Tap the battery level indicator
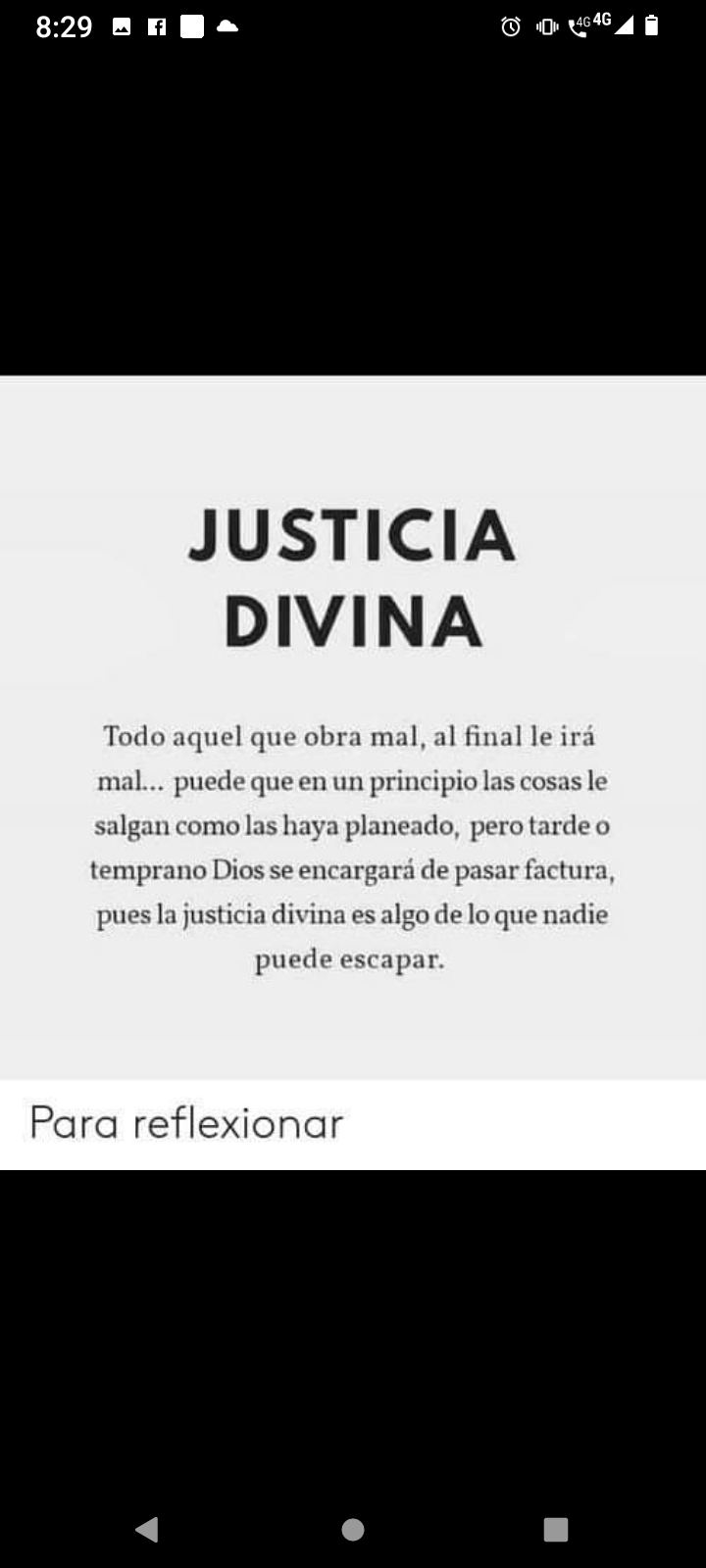Viewport: 706px width, 1568px height. 650,26
